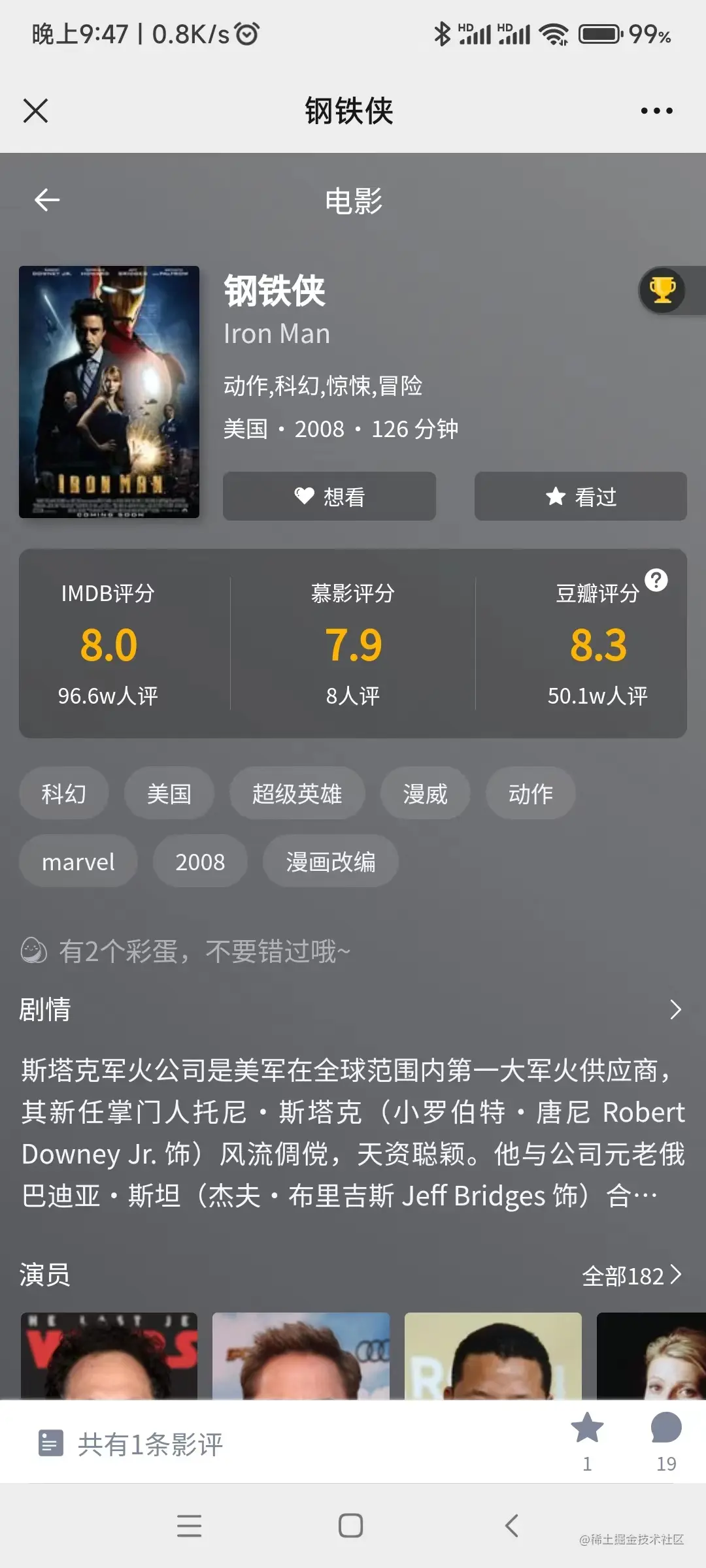Select the 2008 tag chip
The height and width of the screenshot is (1568, 706).
pyautogui.click(x=200, y=862)
